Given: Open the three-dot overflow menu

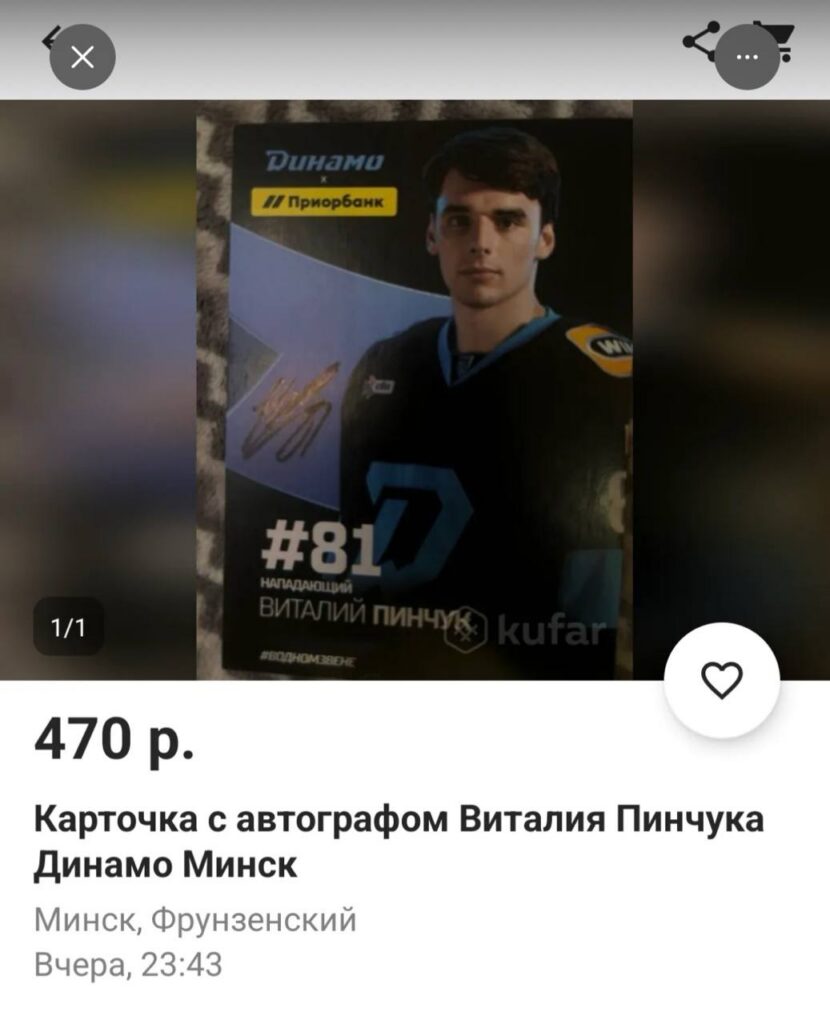Looking at the screenshot, I should tap(747, 57).
